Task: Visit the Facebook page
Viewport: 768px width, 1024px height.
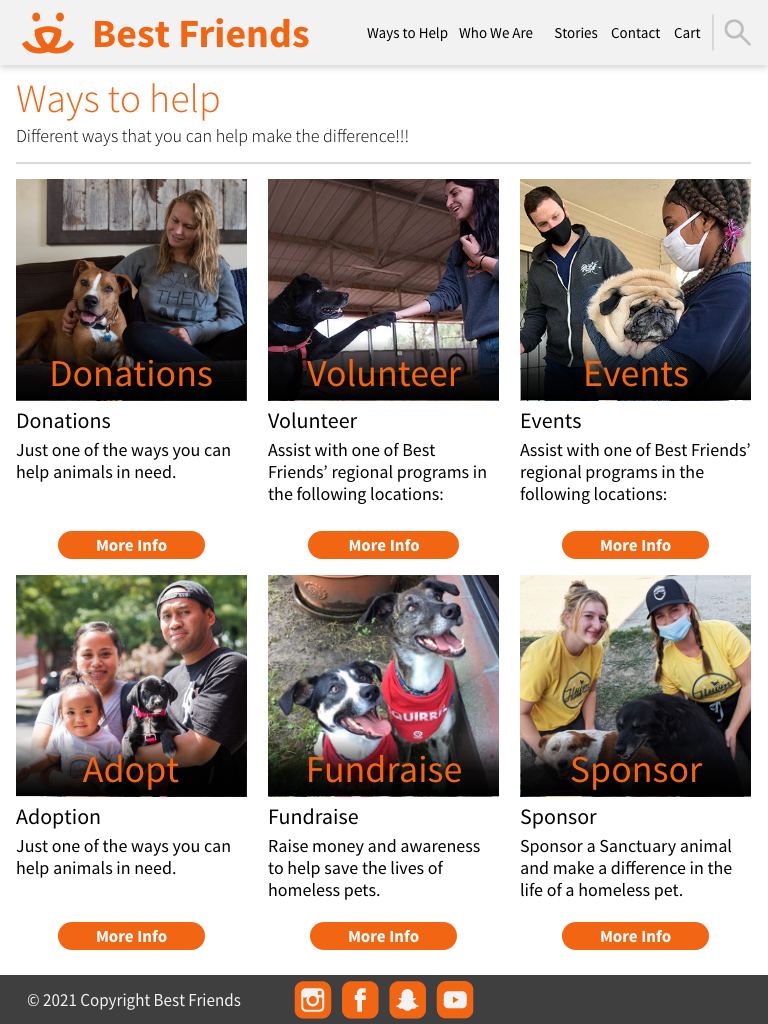Action: pos(360,1000)
